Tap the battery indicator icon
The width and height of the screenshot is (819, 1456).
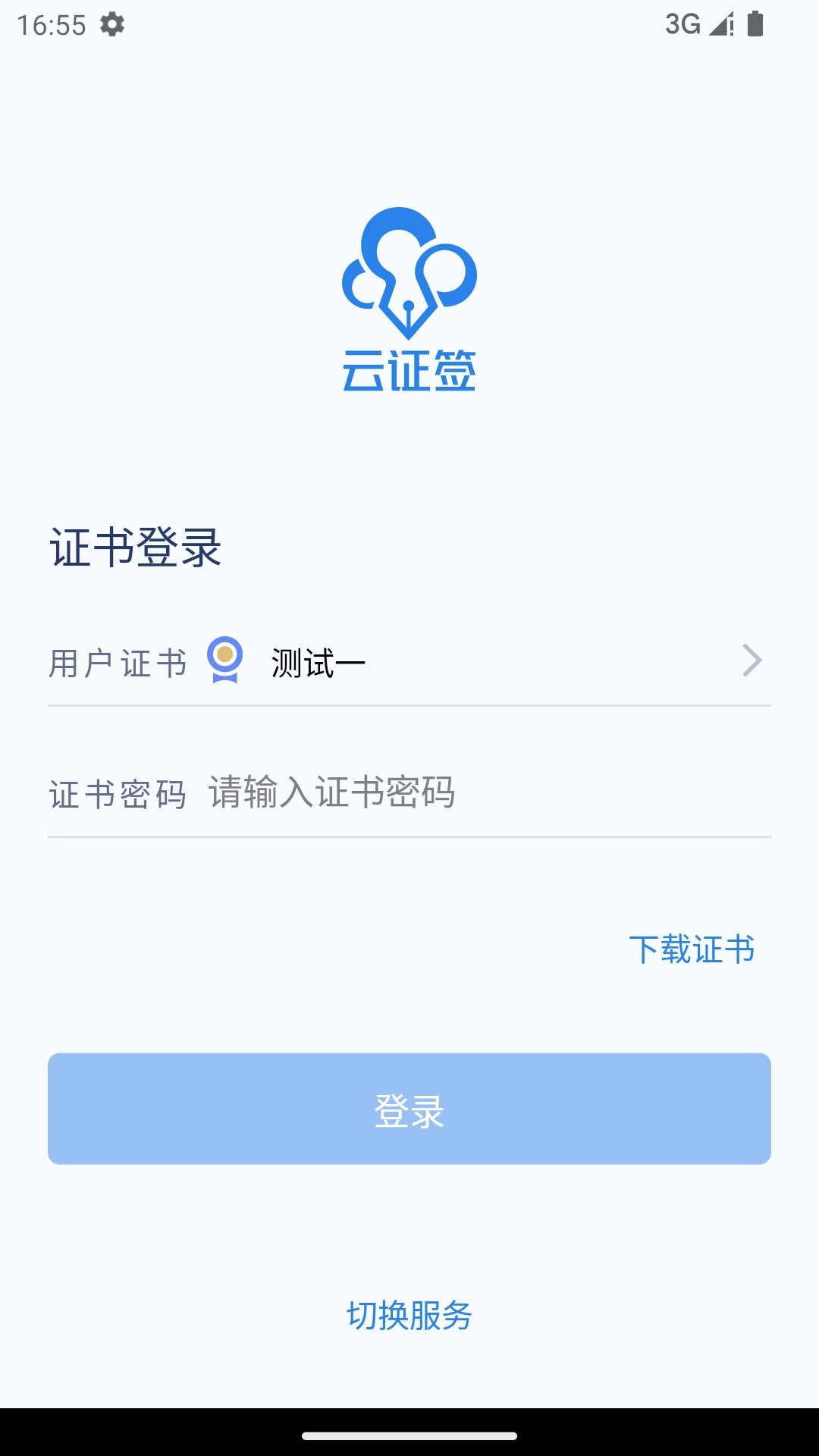coord(756,25)
